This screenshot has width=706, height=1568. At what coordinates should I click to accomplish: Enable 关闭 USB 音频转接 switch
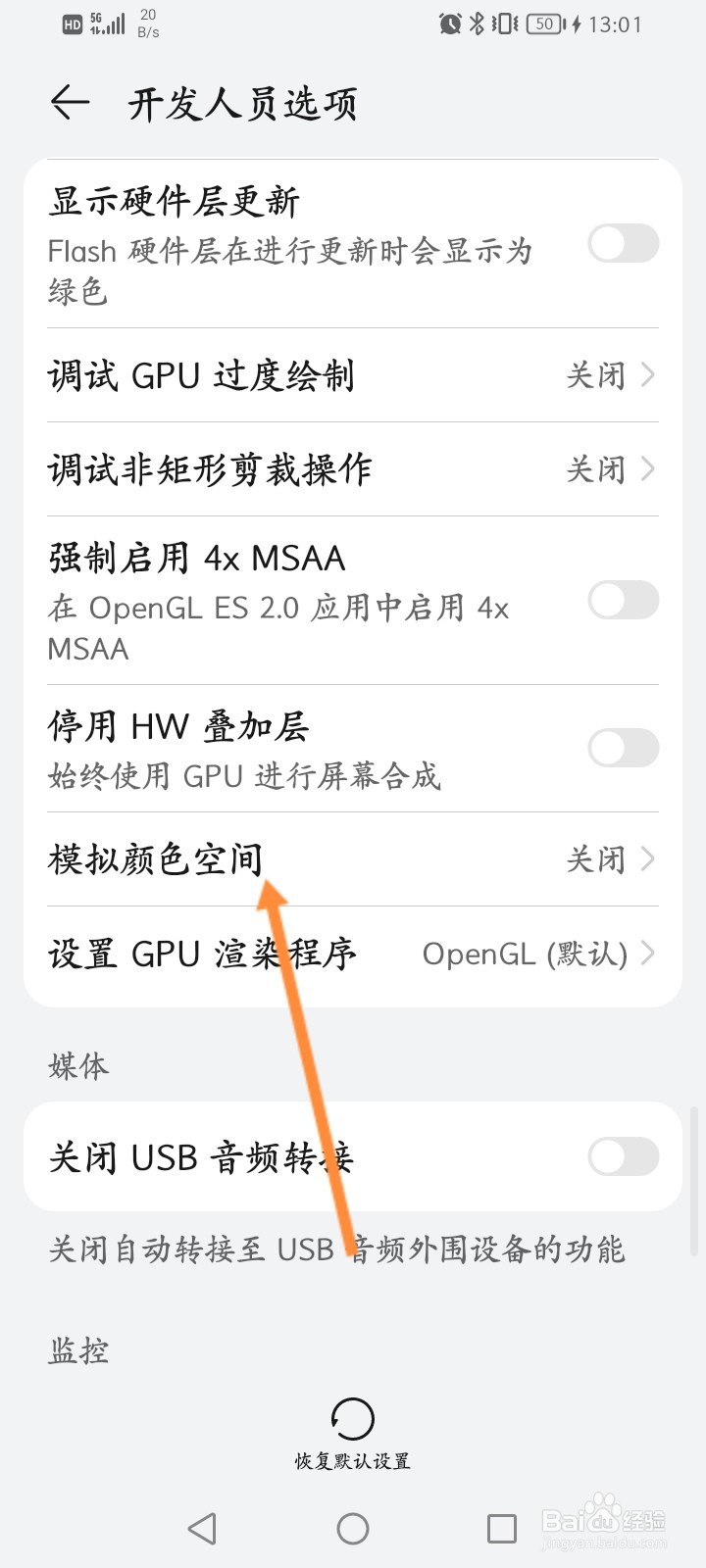point(623,1156)
